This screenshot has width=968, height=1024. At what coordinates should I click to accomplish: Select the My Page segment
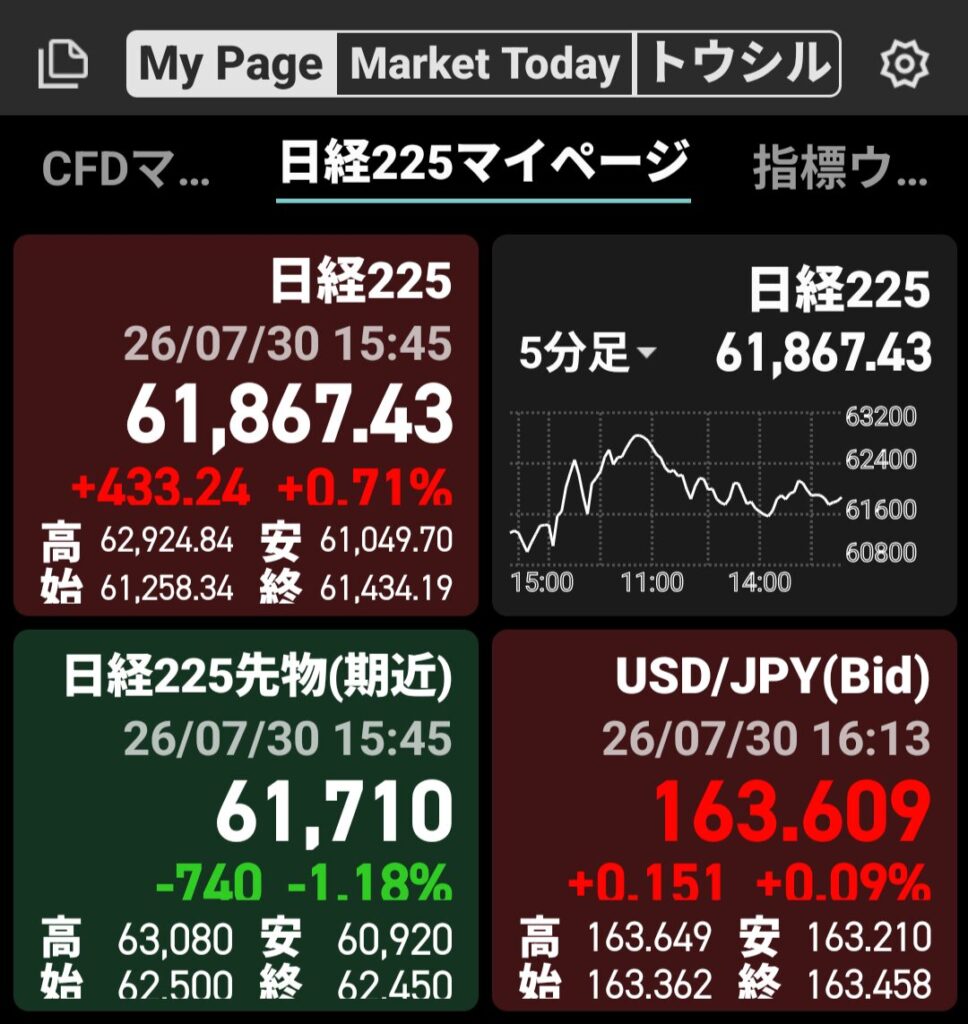(231, 64)
